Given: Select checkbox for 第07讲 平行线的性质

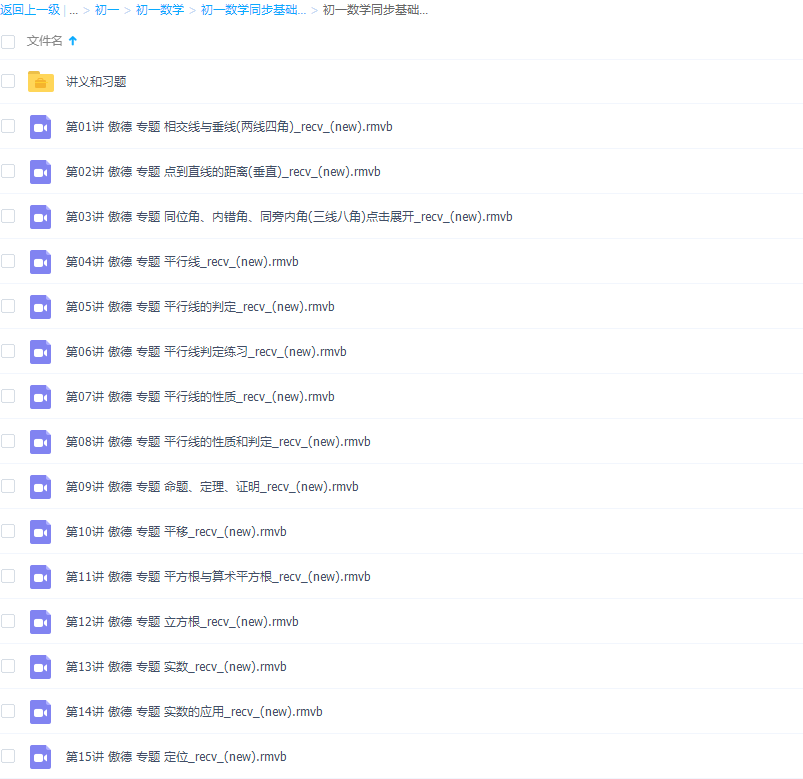Looking at the screenshot, I should tap(8, 396).
